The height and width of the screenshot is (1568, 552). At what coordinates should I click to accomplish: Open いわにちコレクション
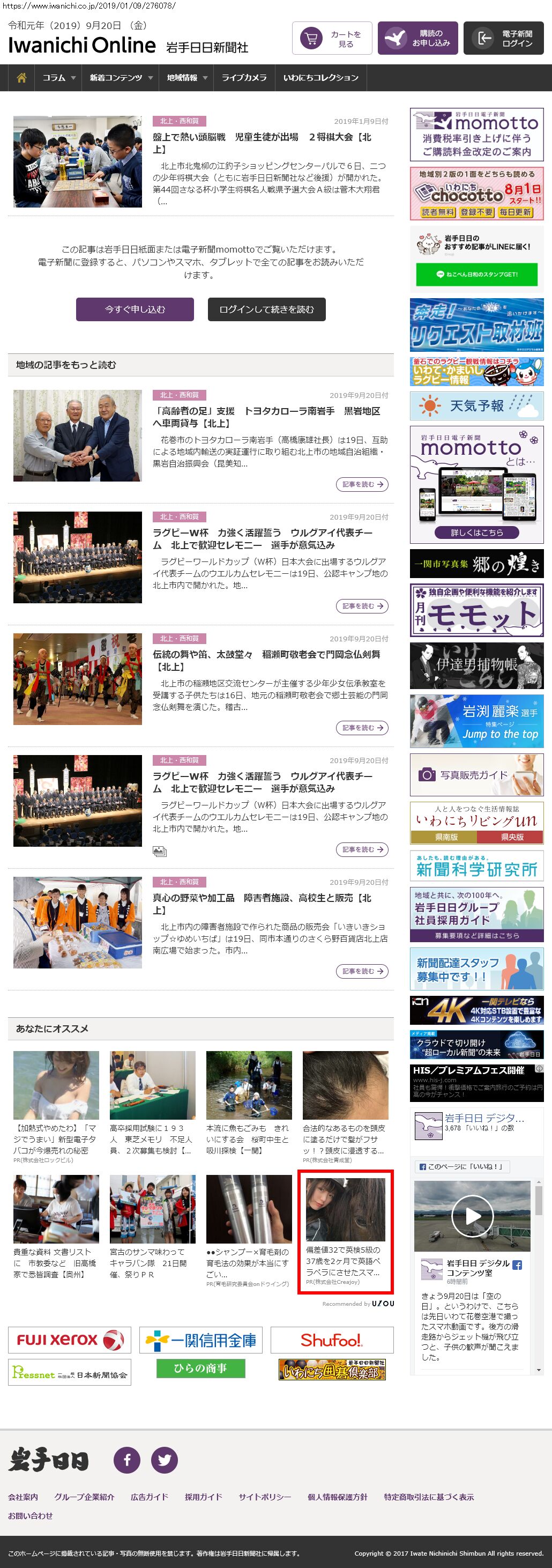(x=320, y=78)
